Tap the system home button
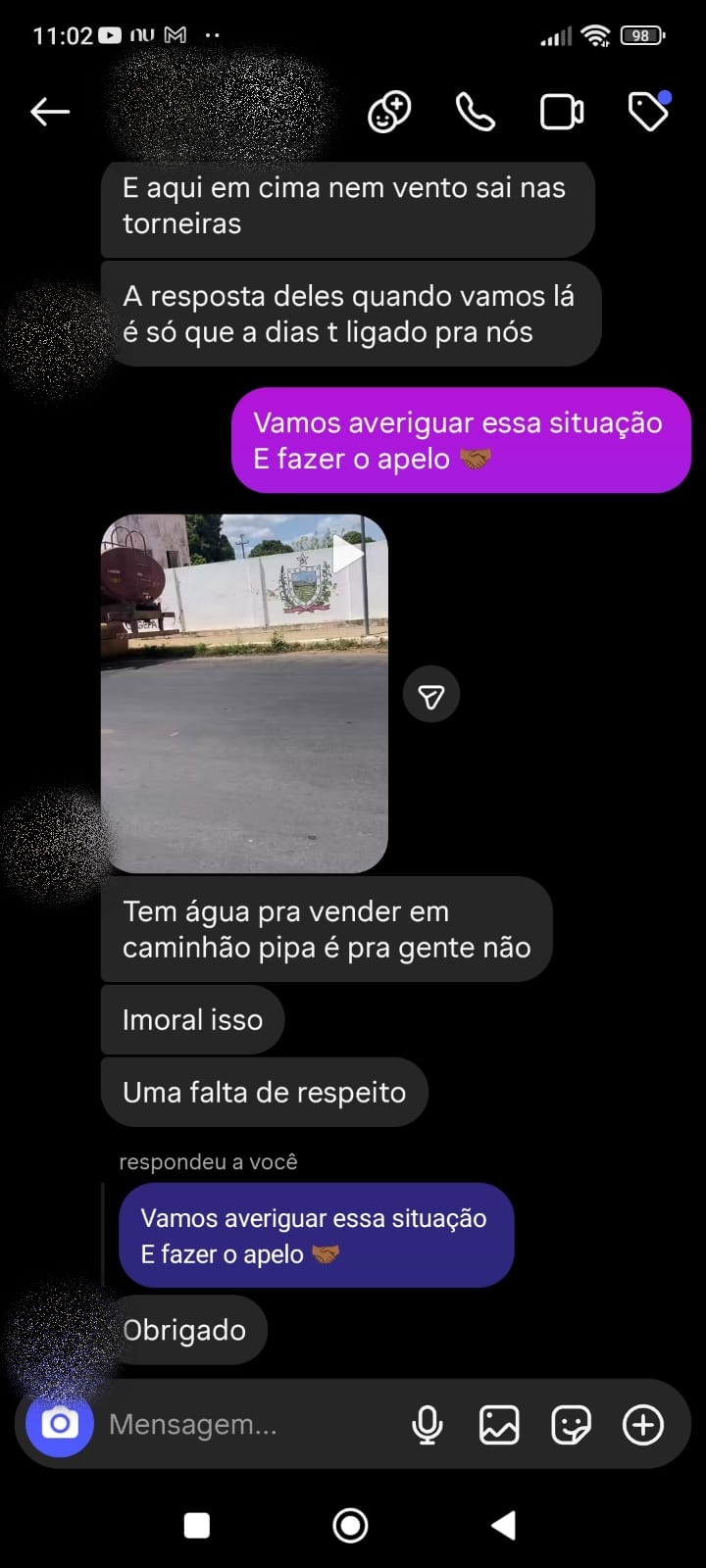The height and width of the screenshot is (1568, 706). (x=351, y=1525)
